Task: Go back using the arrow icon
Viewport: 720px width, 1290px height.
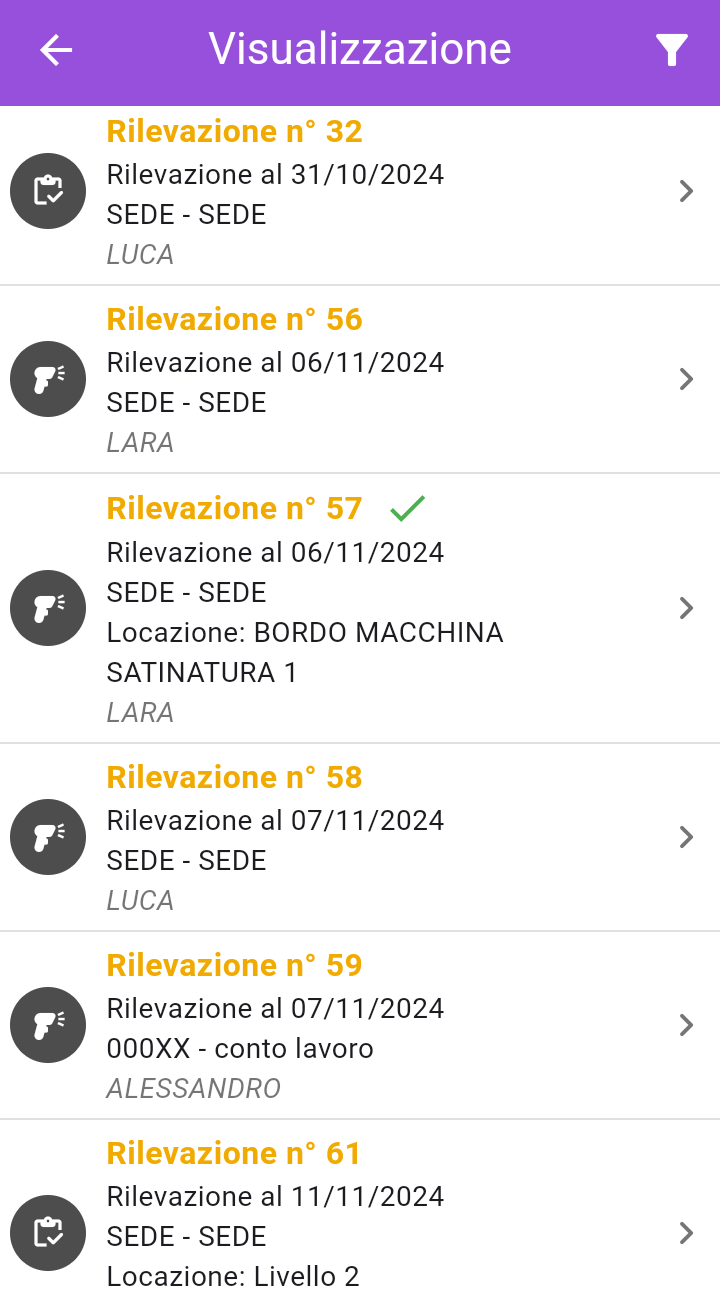Action: (x=56, y=50)
